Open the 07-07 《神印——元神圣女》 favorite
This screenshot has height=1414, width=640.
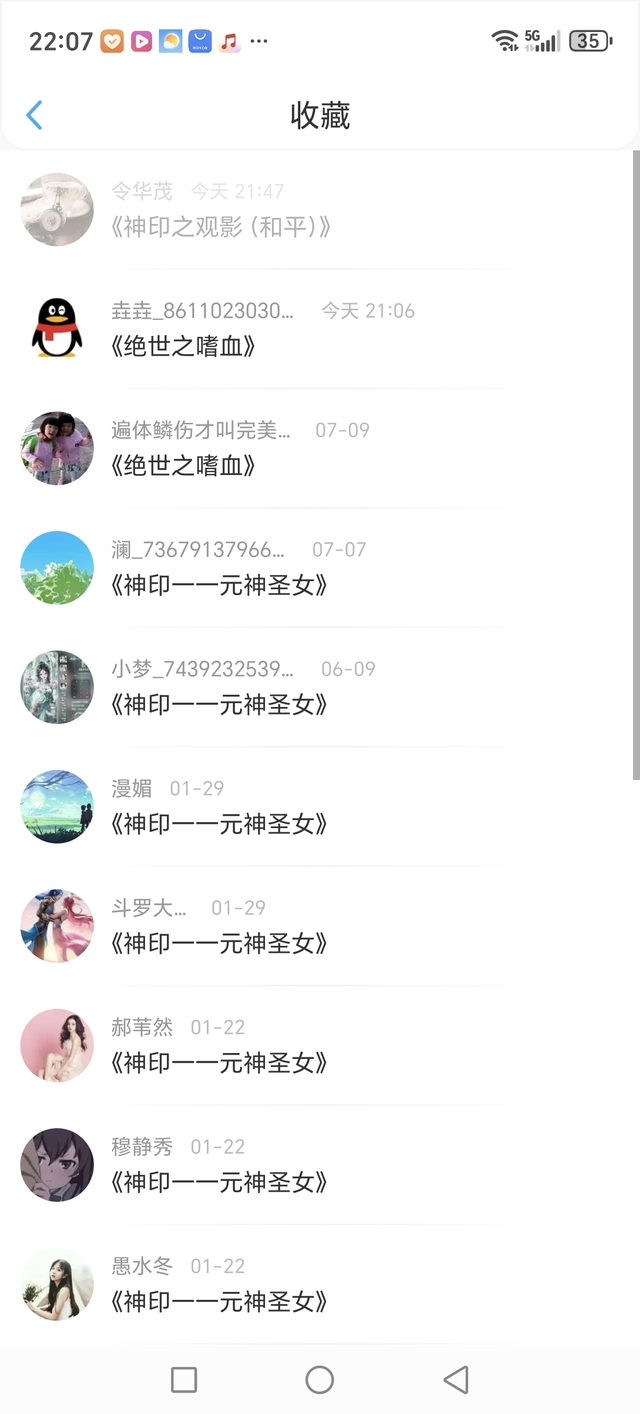pyautogui.click(x=220, y=585)
